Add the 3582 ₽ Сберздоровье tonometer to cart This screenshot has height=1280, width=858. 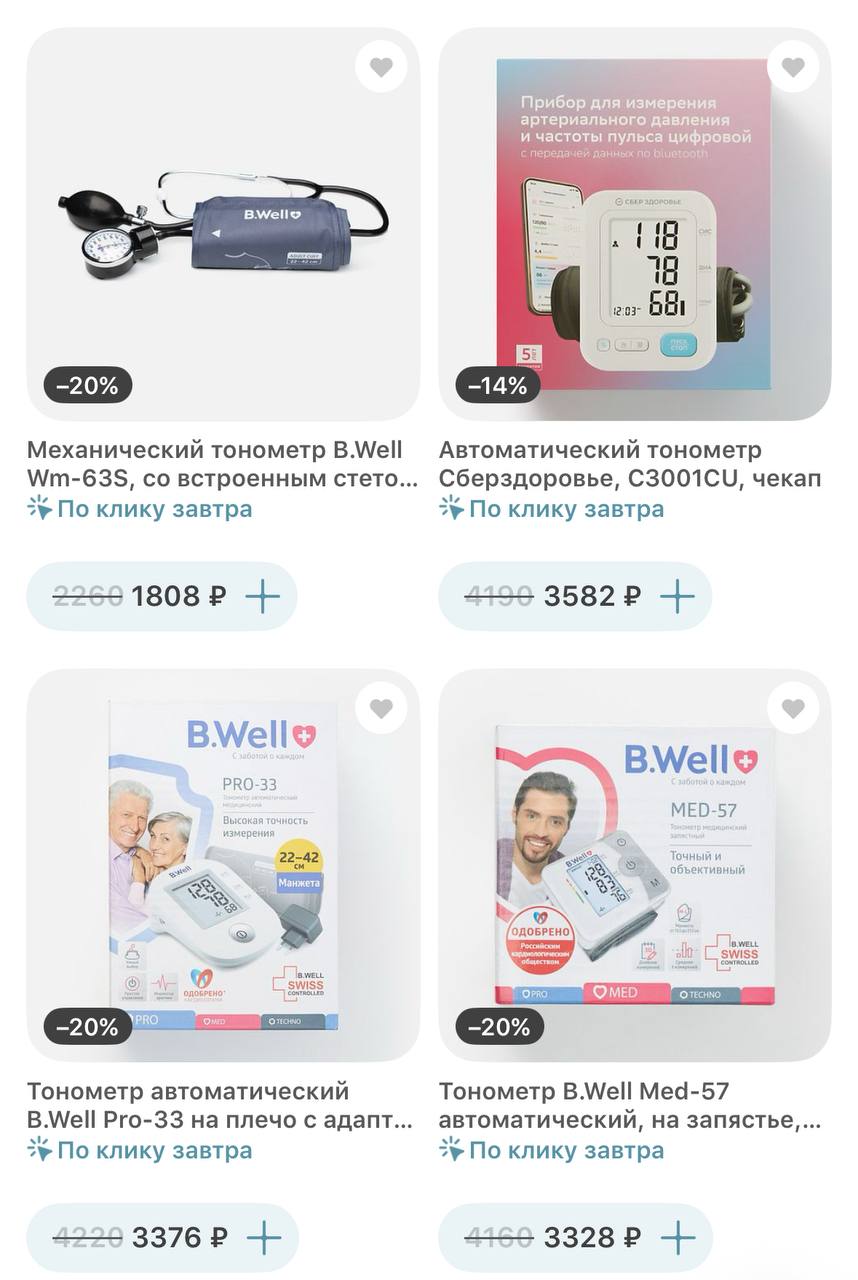677,597
